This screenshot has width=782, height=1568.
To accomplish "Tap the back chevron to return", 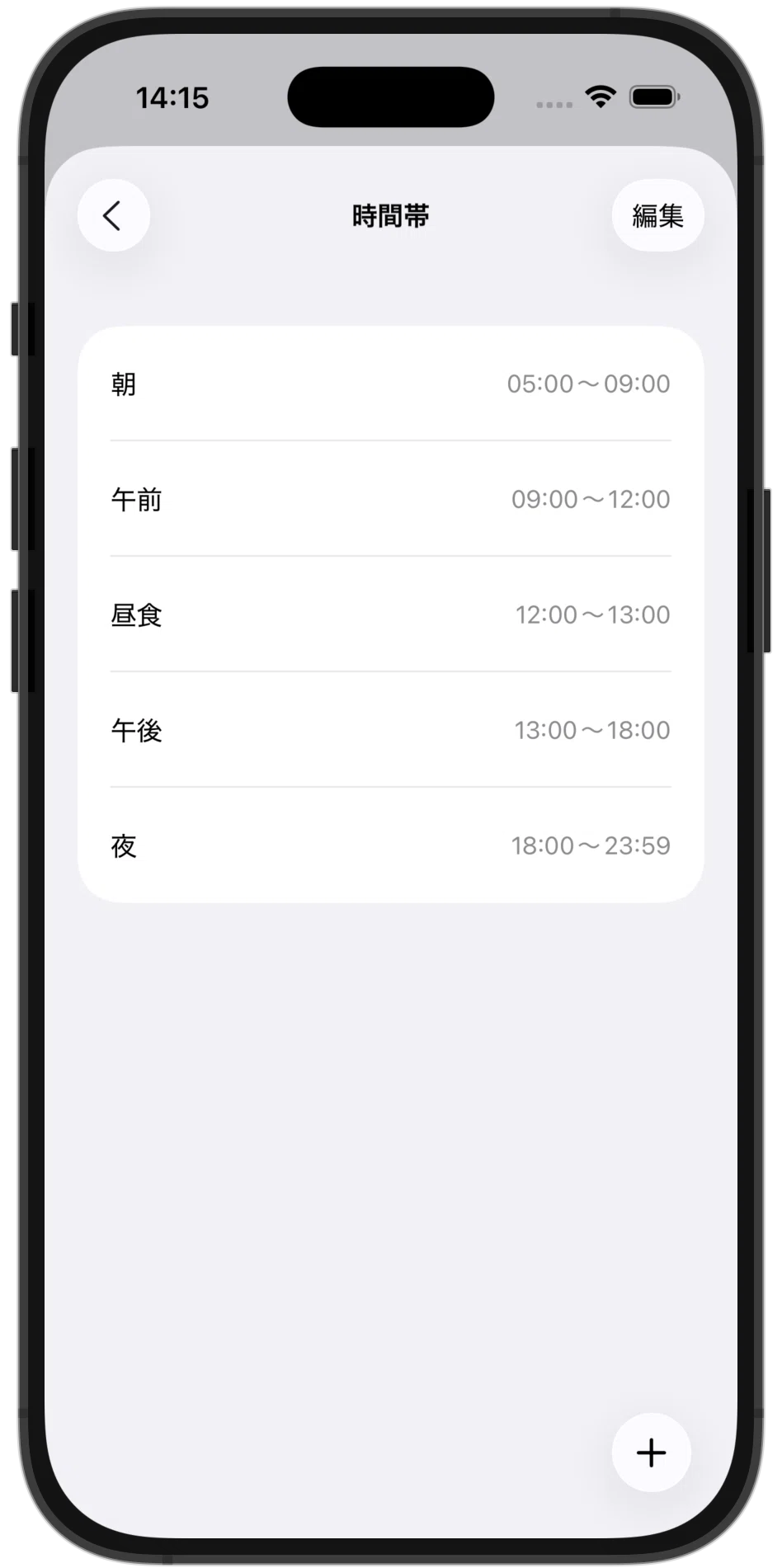I will [113, 214].
